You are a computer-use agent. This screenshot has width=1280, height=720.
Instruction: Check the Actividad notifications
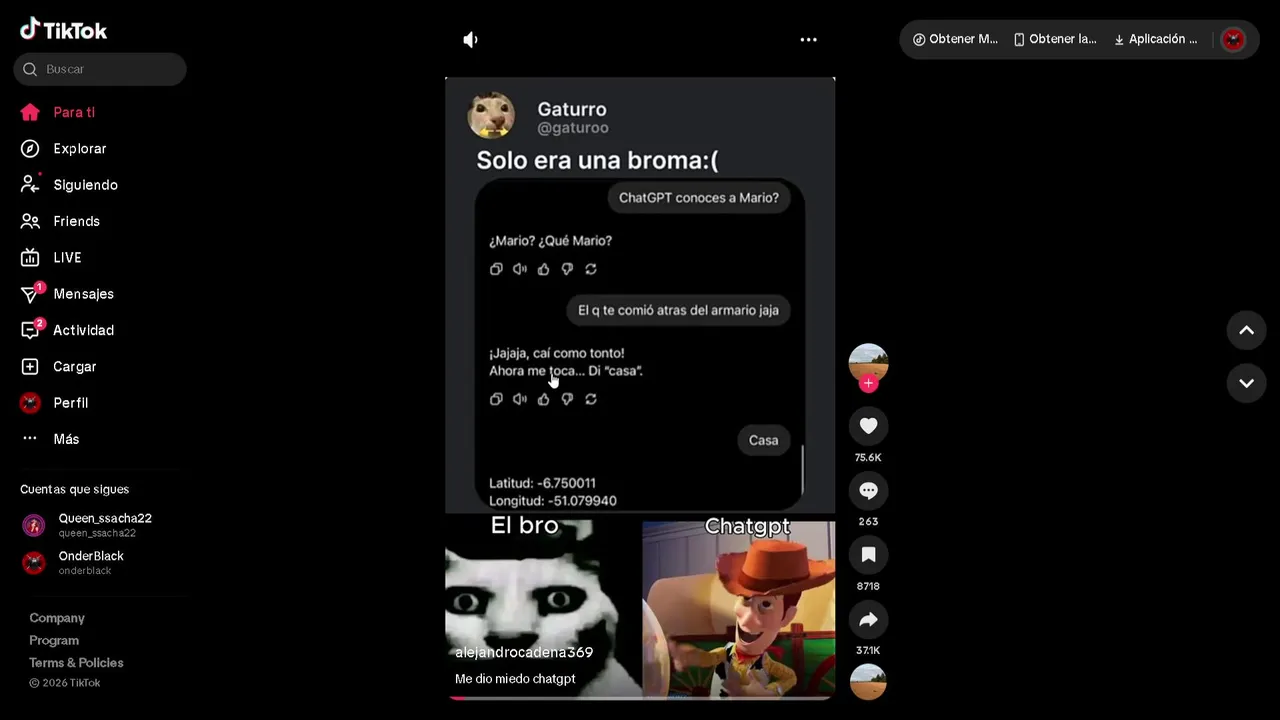click(x=83, y=330)
